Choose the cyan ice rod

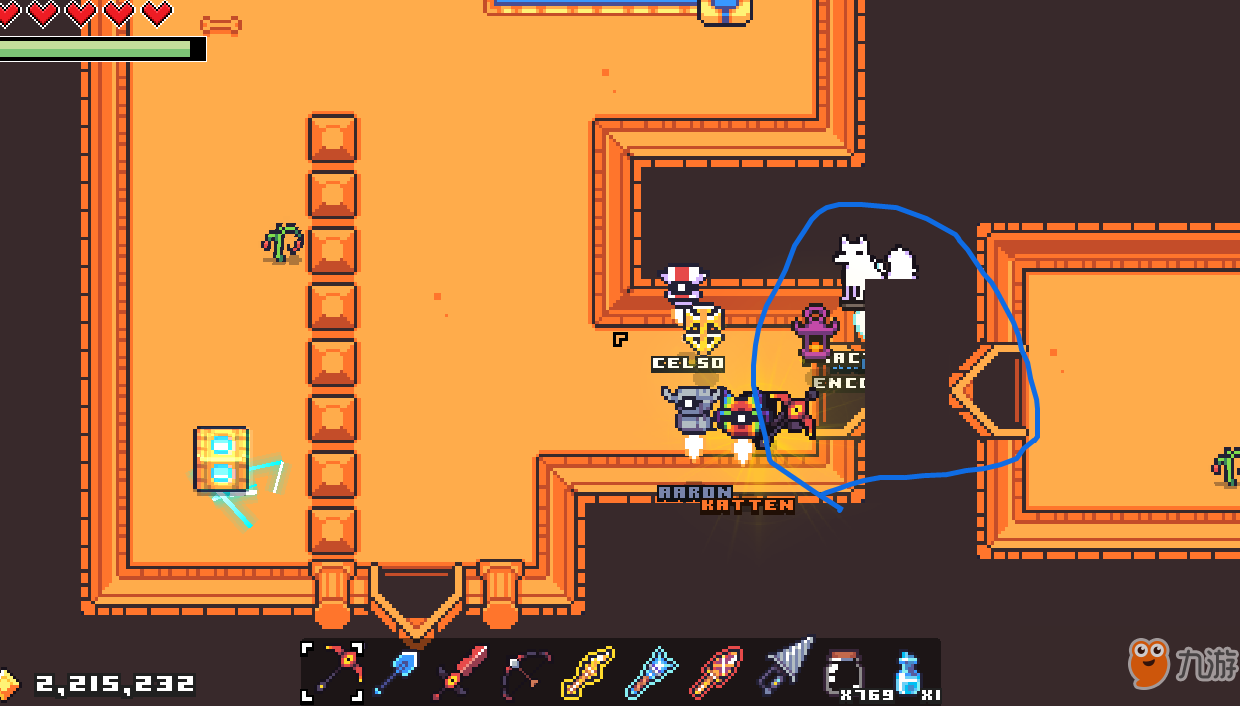coord(652,671)
